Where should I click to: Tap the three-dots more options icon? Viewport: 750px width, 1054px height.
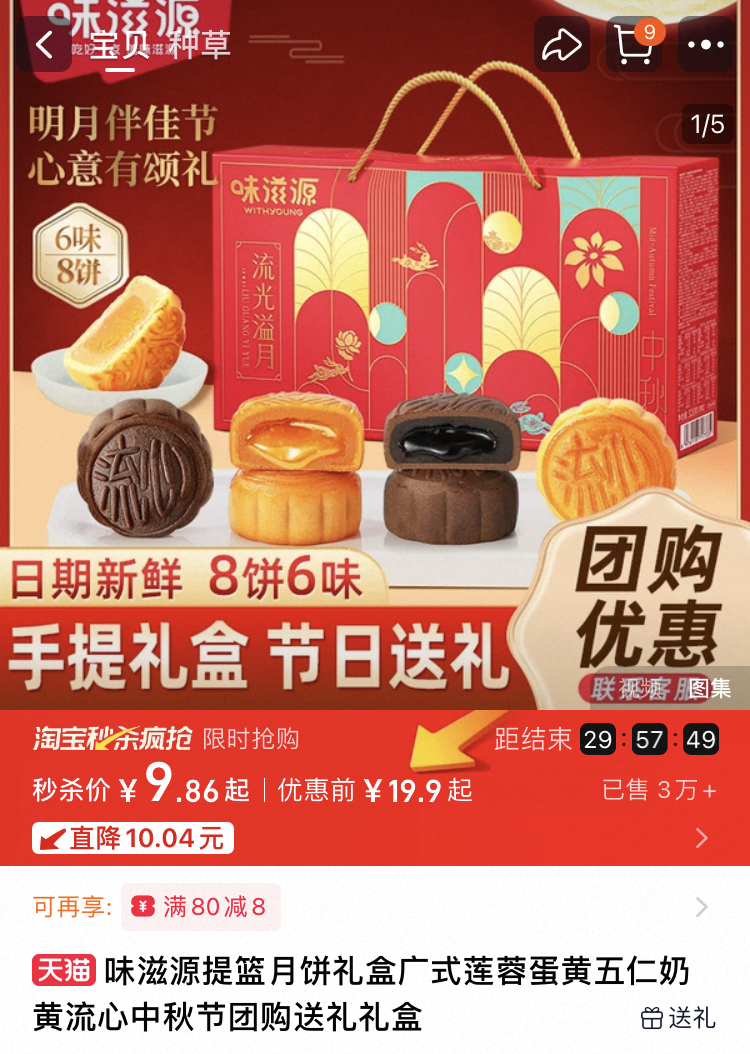(707, 44)
